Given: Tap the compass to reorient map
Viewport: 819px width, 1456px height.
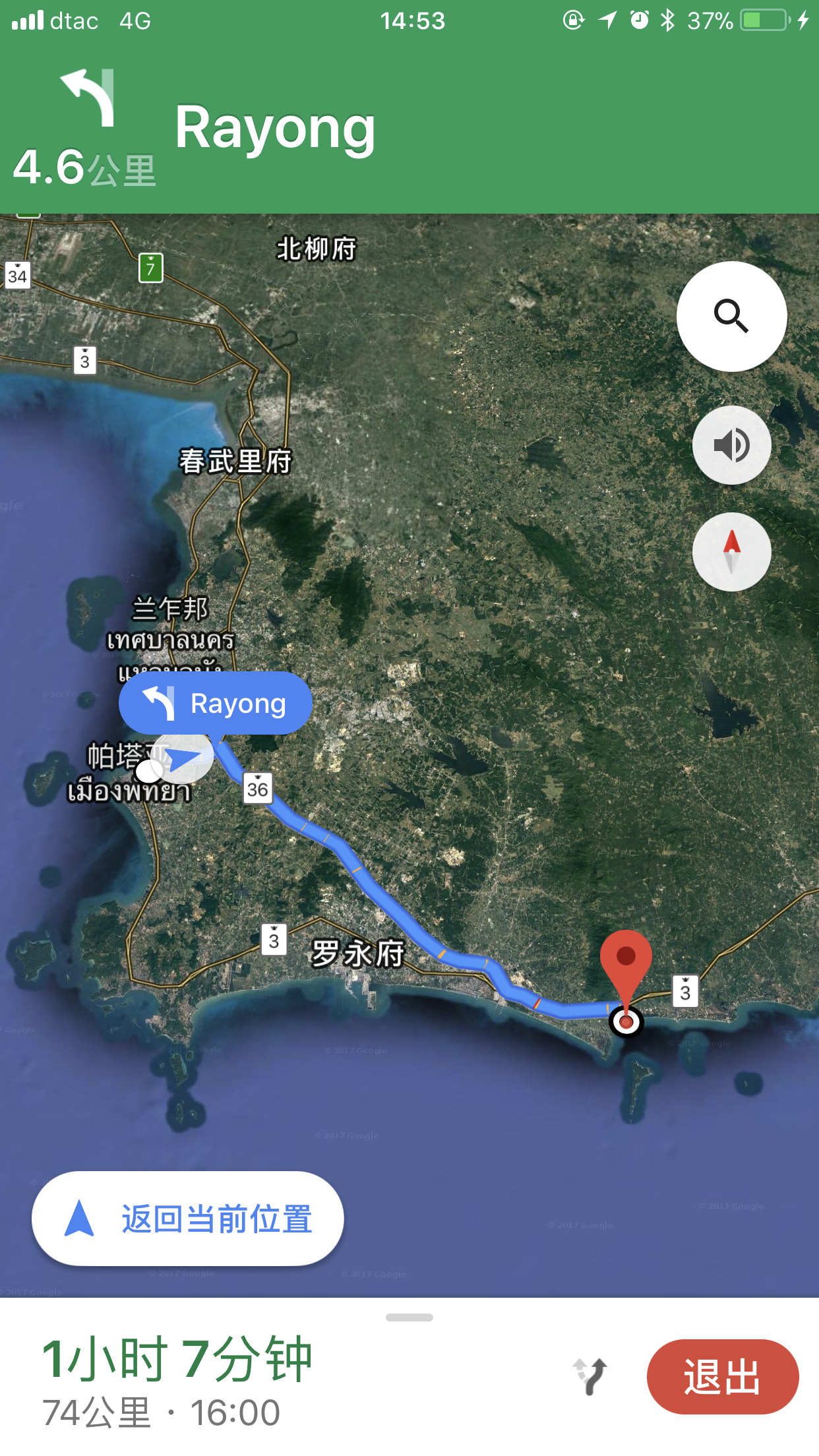Looking at the screenshot, I should (731, 552).
